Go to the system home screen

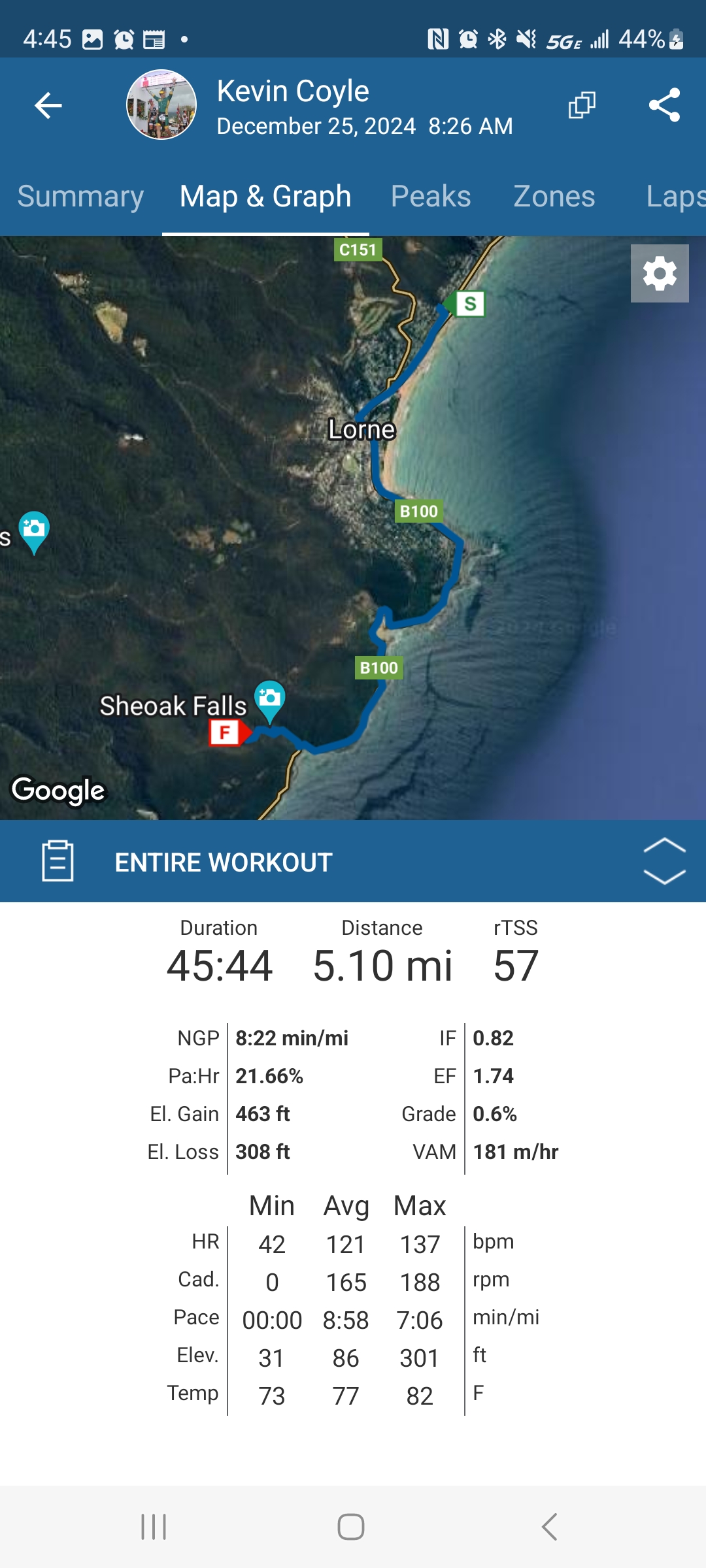coord(351,1527)
